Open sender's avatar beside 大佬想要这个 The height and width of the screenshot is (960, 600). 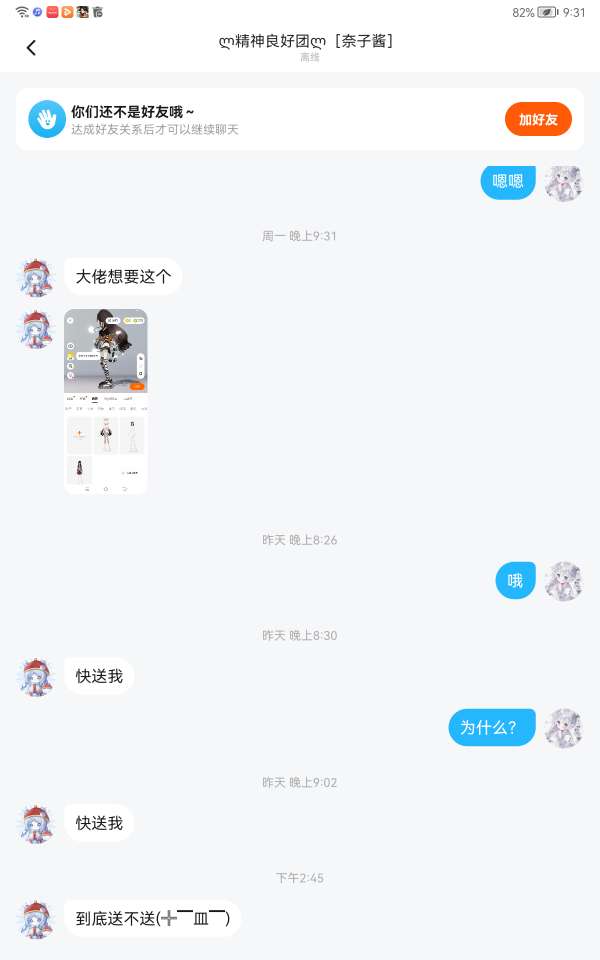click(37, 277)
